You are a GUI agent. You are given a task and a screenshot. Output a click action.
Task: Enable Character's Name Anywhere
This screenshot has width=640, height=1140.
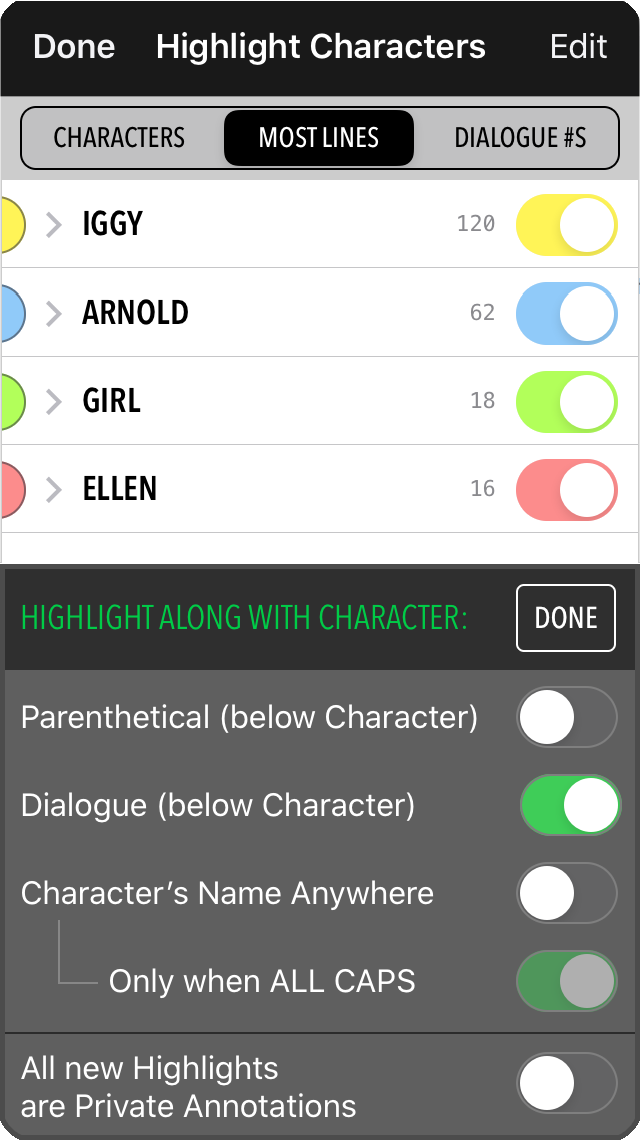click(567, 893)
